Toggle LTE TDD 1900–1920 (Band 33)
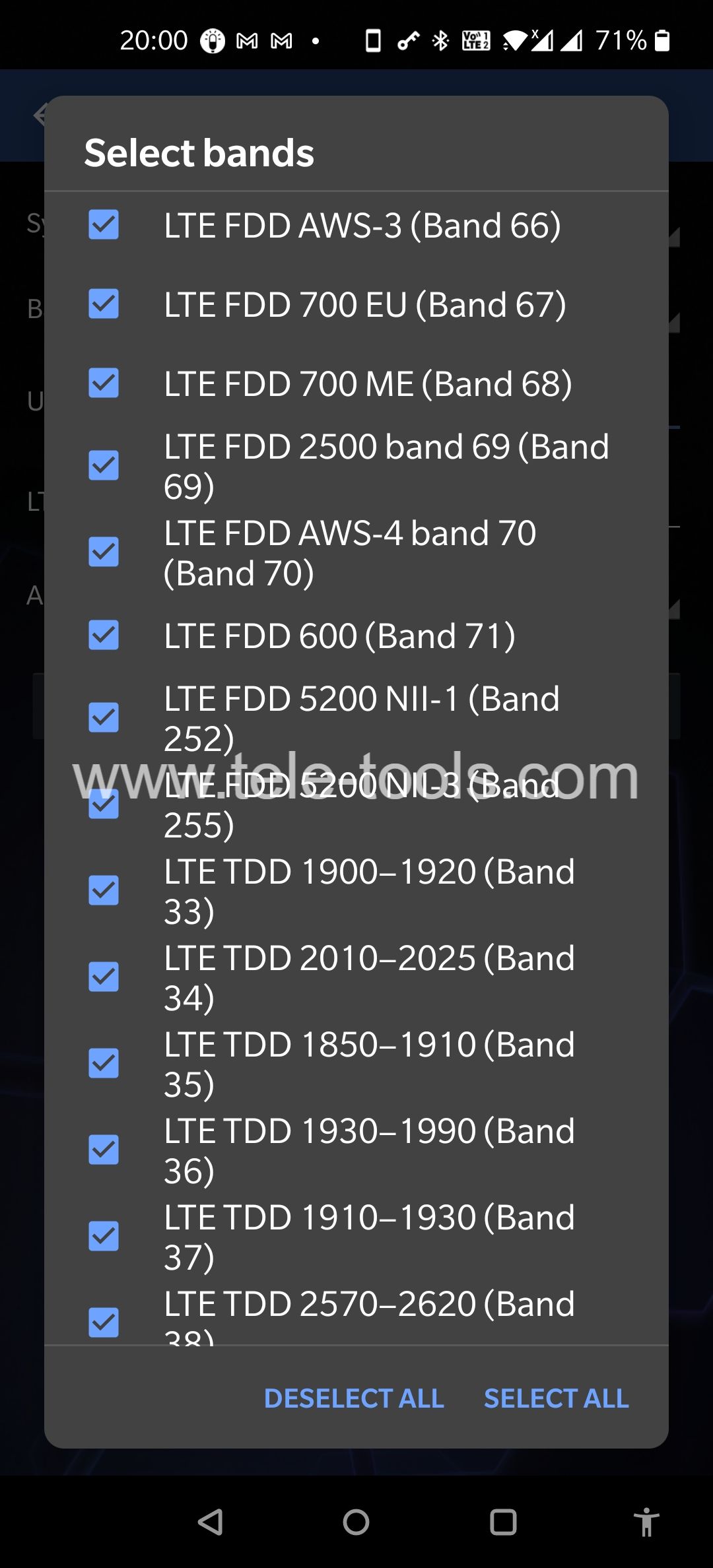 coord(104,891)
